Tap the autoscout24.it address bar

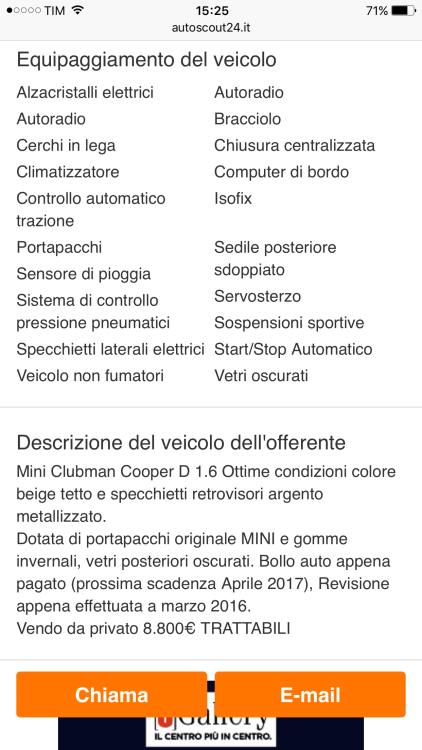click(211, 28)
